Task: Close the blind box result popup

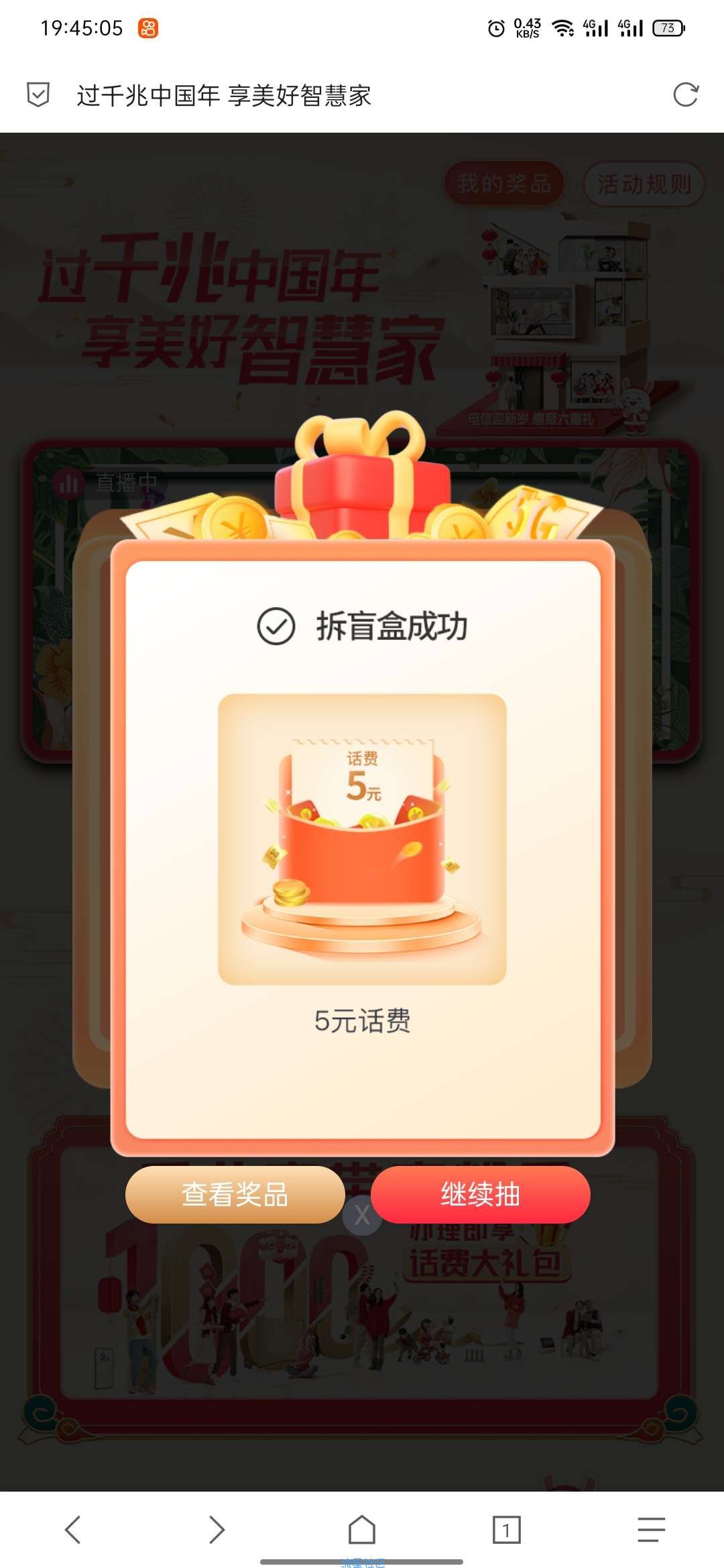Action: (362, 1216)
